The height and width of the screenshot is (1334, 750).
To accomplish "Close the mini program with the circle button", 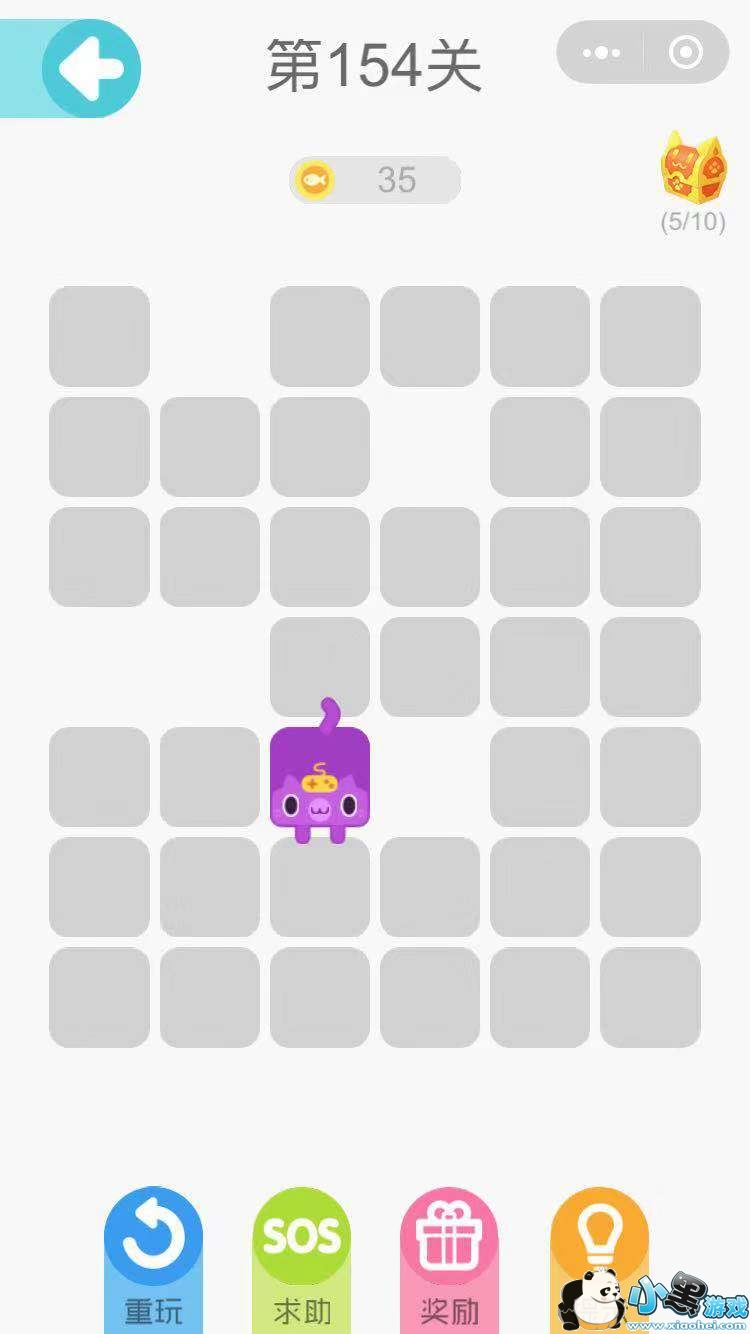I will pos(685,52).
